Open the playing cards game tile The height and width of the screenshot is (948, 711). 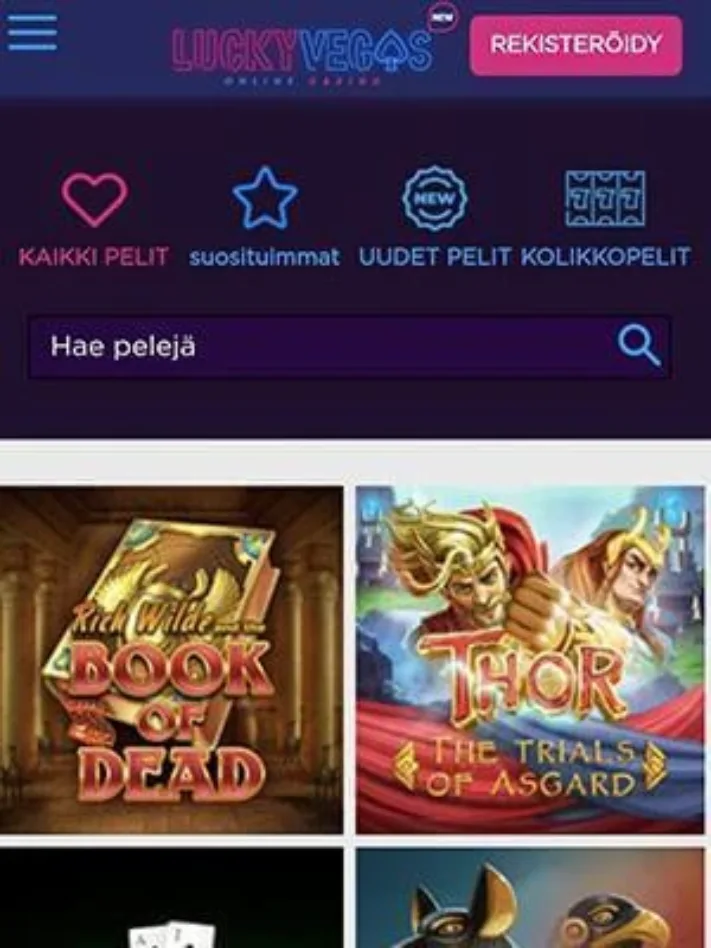(x=171, y=900)
